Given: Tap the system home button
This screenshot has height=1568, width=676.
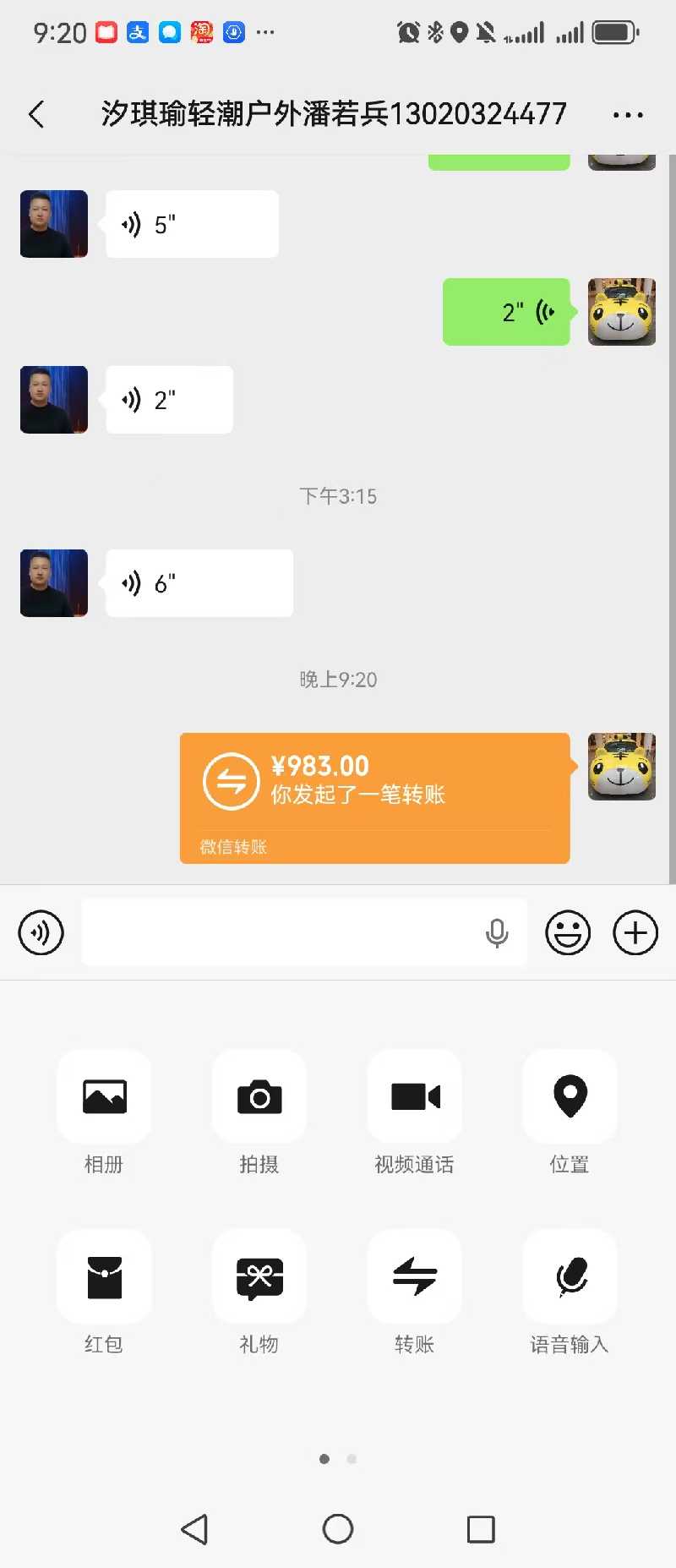Looking at the screenshot, I should click(338, 1528).
